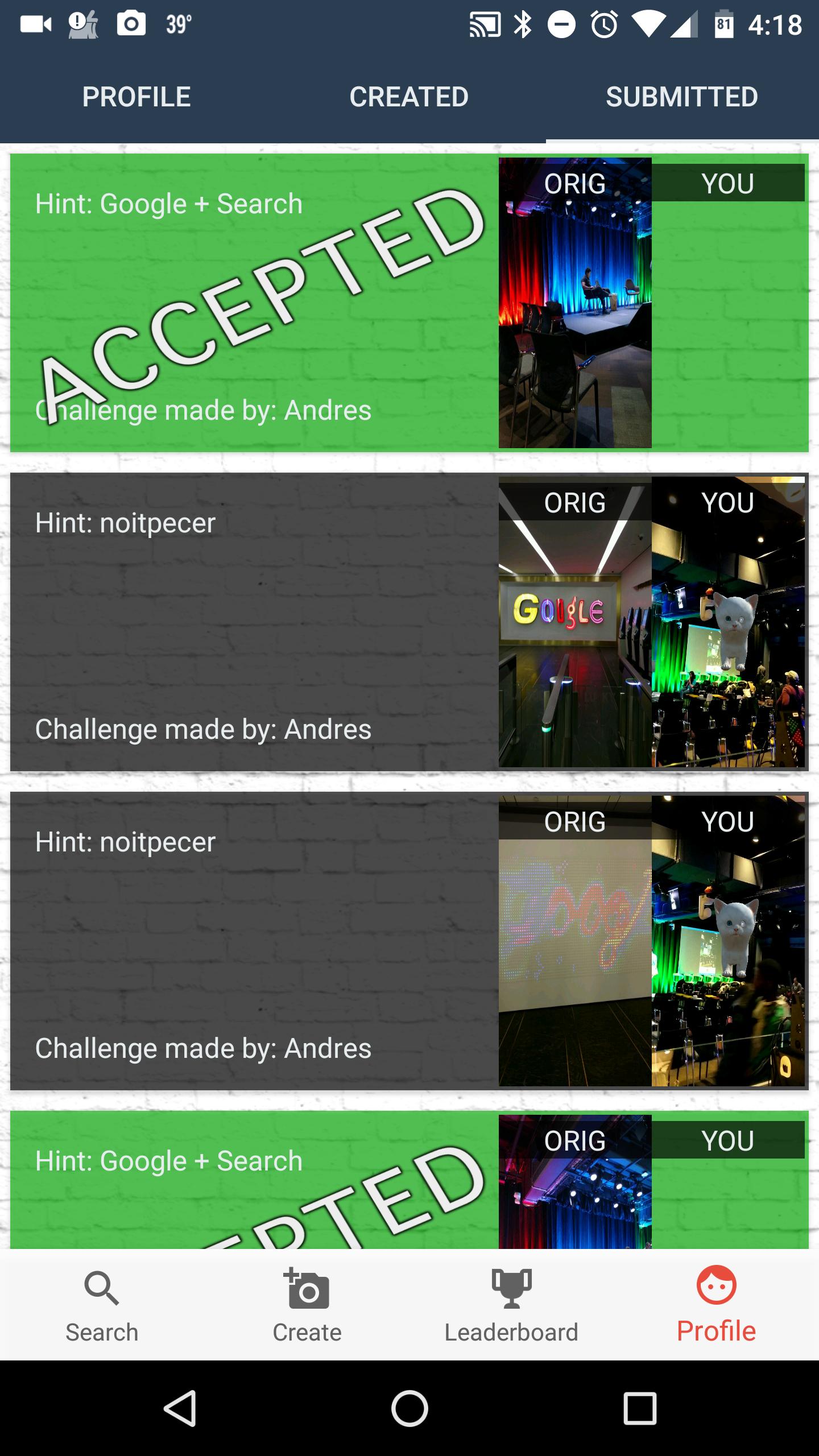
Task: Return to the home screen
Action: [409, 1408]
